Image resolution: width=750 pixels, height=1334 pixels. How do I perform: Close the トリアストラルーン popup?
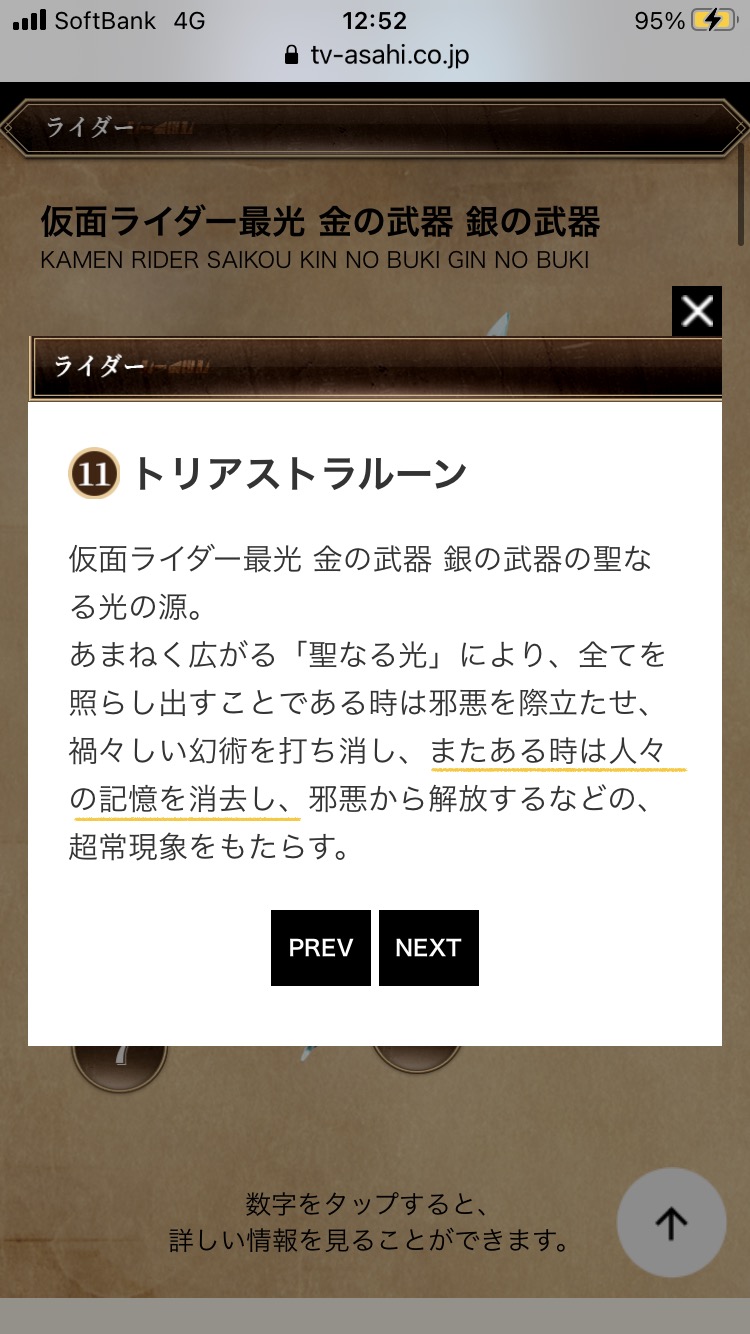(x=697, y=311)
